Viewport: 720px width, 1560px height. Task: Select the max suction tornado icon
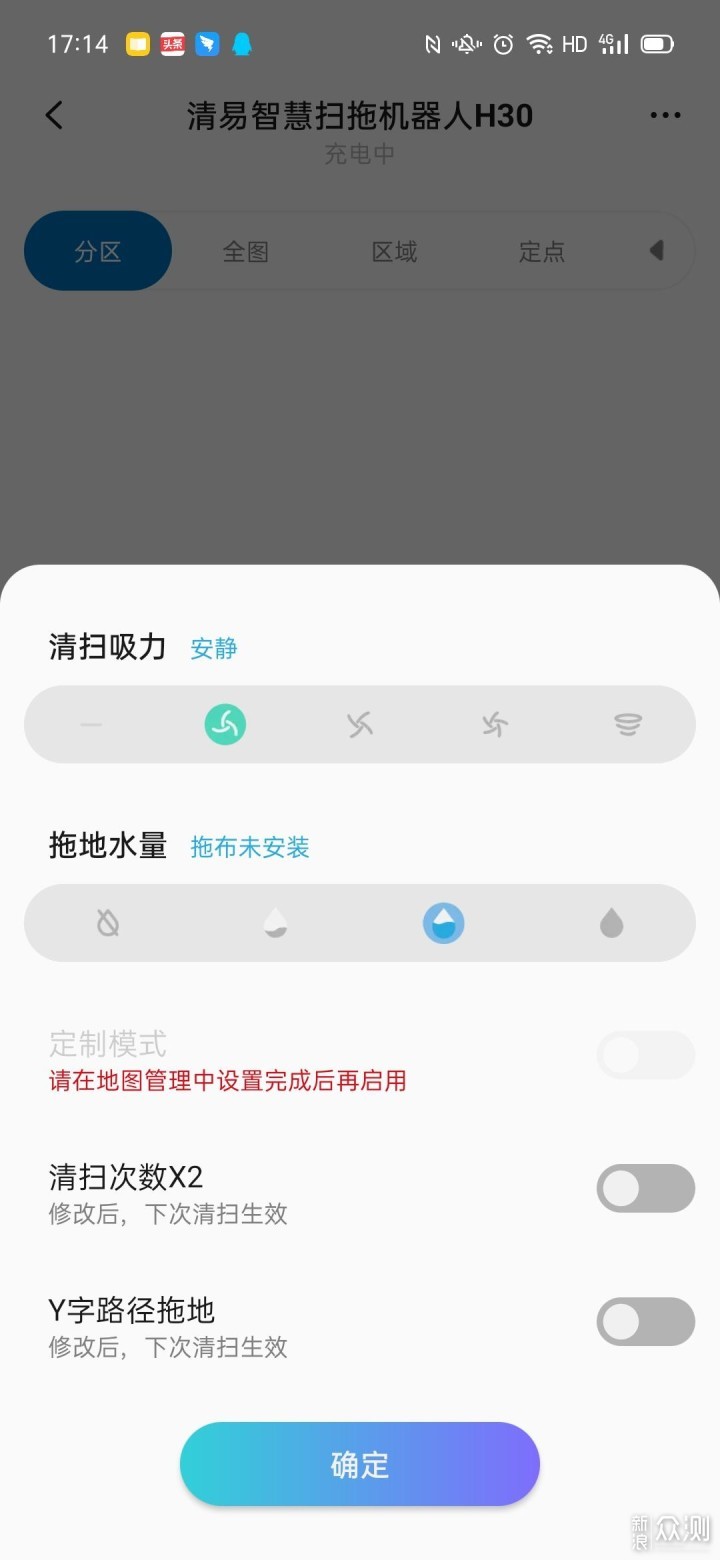point(627,724)
